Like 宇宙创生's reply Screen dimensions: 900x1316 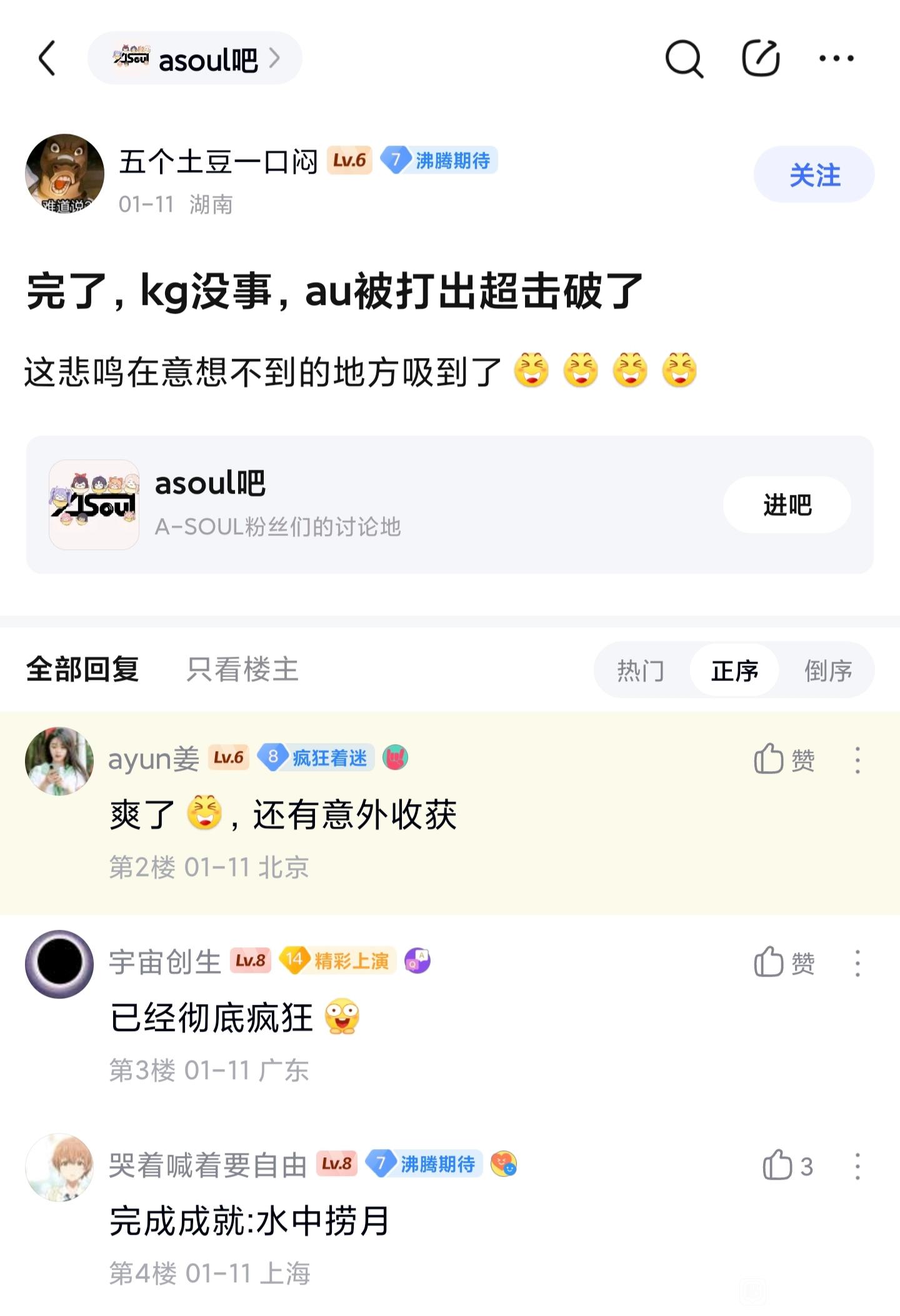784,962
